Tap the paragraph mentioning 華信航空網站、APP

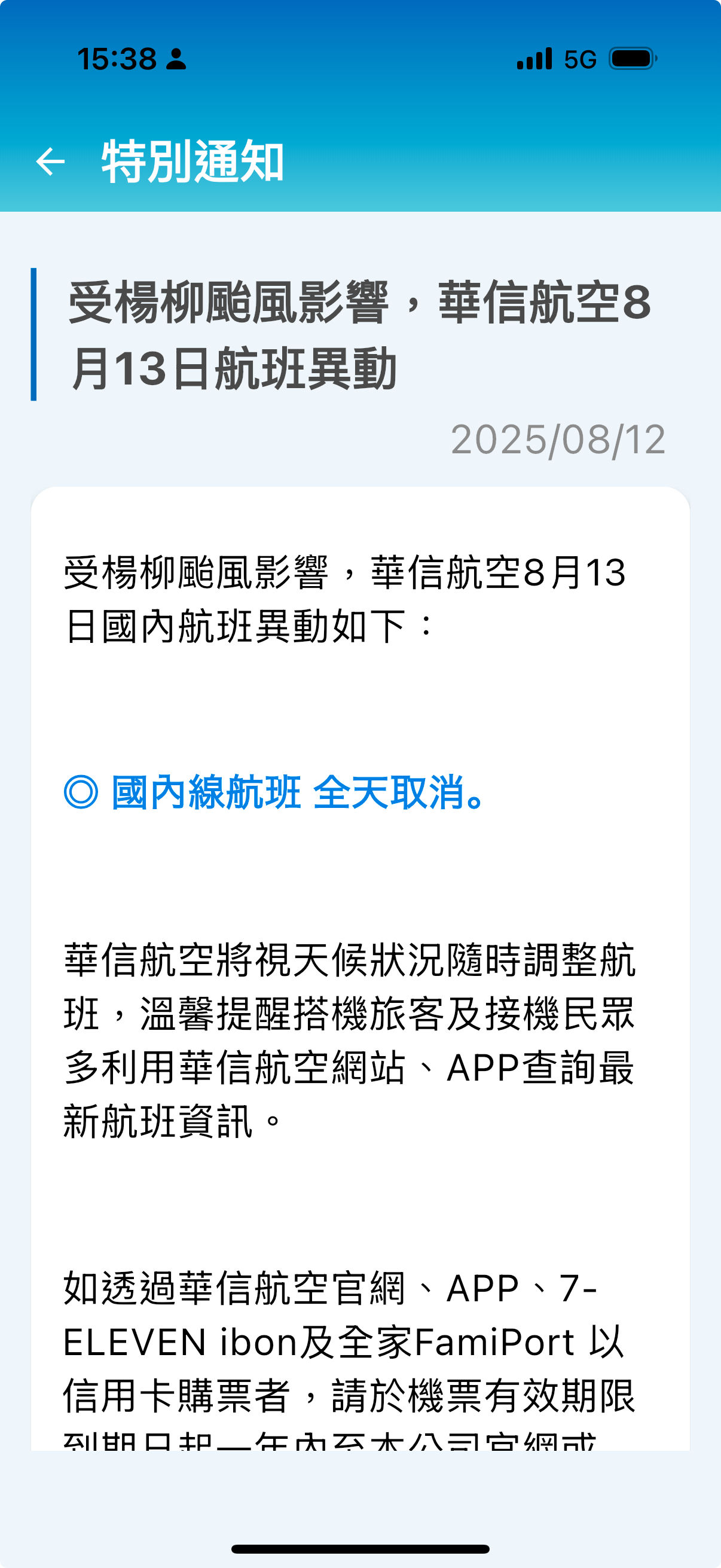coord(353,1035)
